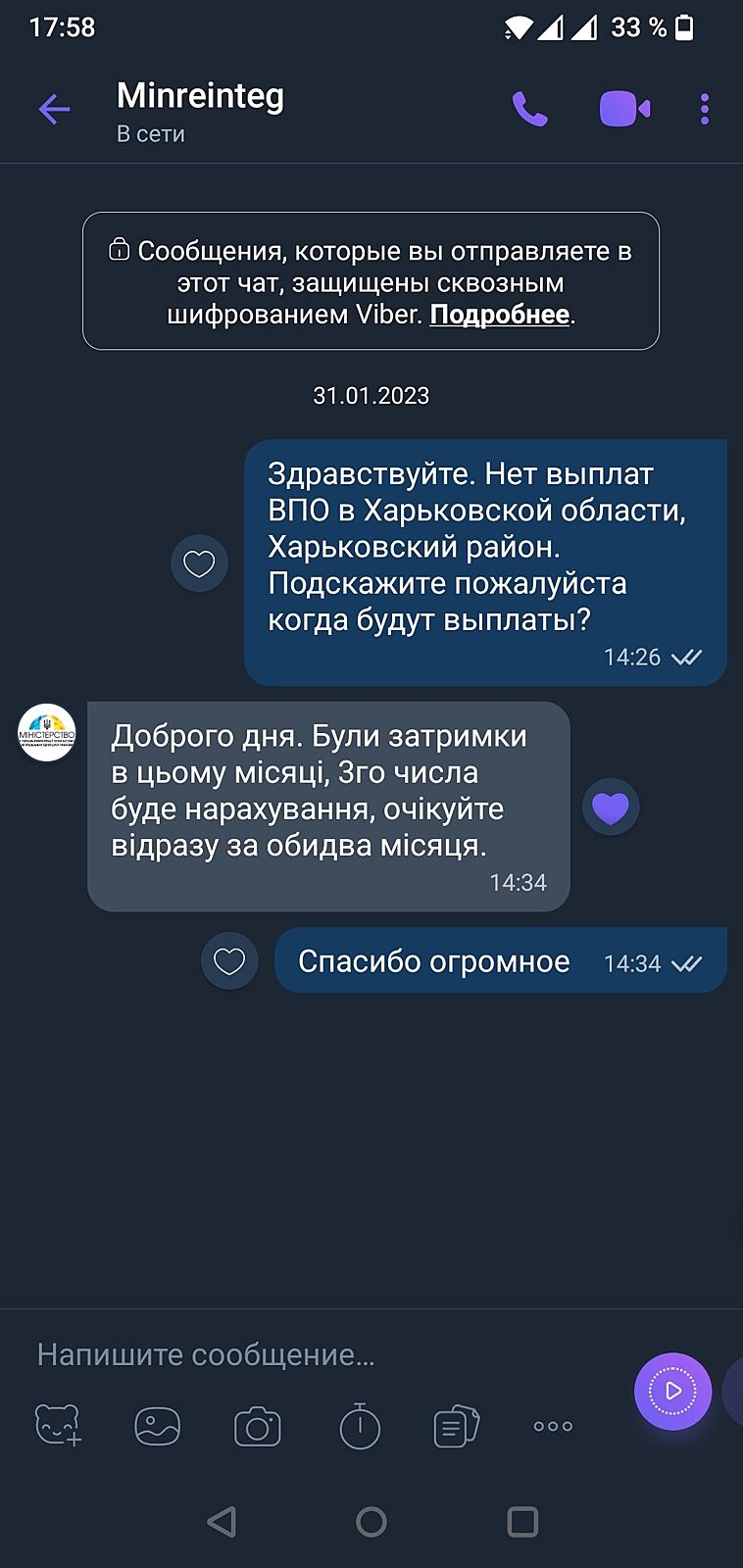This screenshot has width=743, height=1568.
Task: Record an instant video message
Action: (672, 1391)
